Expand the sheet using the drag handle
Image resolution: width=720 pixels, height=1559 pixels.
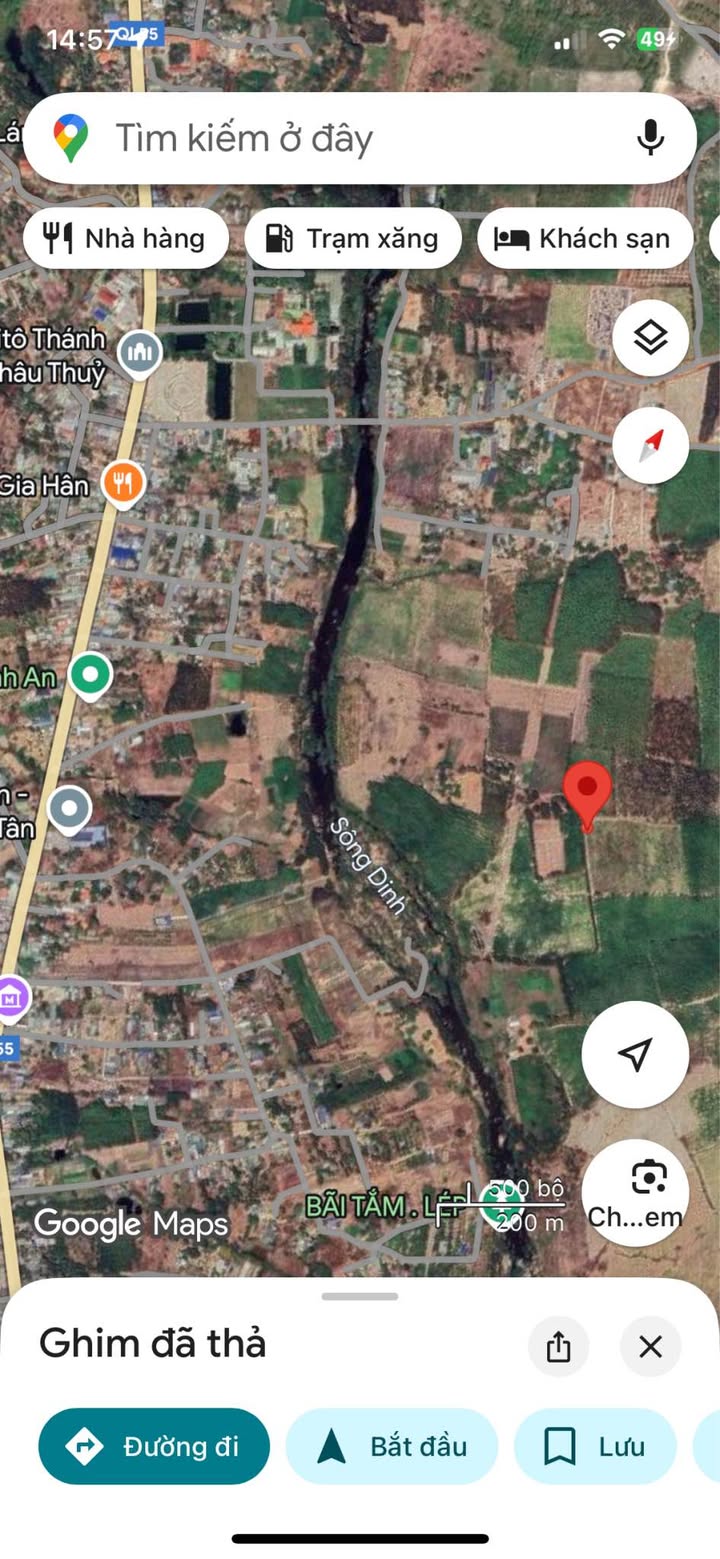(360, 1296)
